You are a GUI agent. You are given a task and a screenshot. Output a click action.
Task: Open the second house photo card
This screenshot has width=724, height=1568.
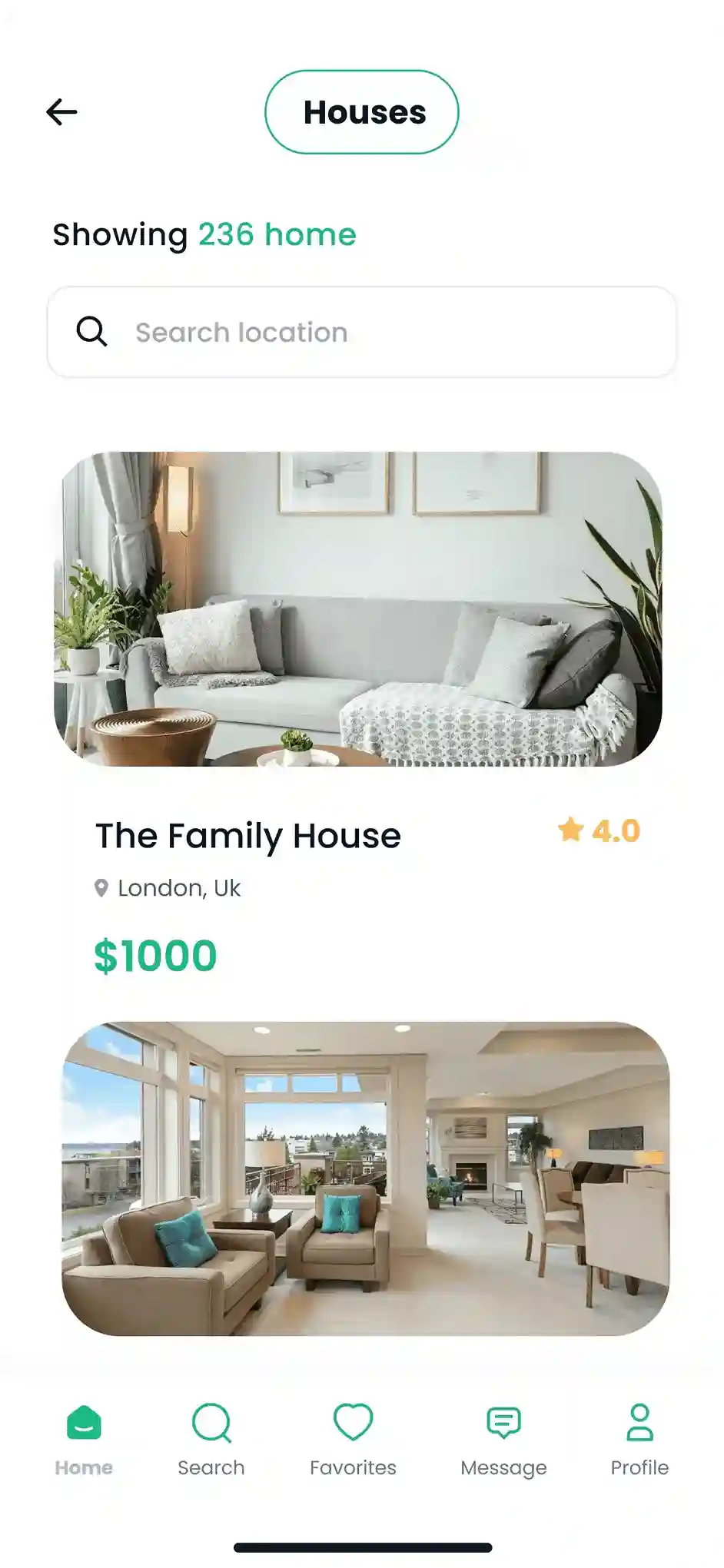coord(365,1178)
